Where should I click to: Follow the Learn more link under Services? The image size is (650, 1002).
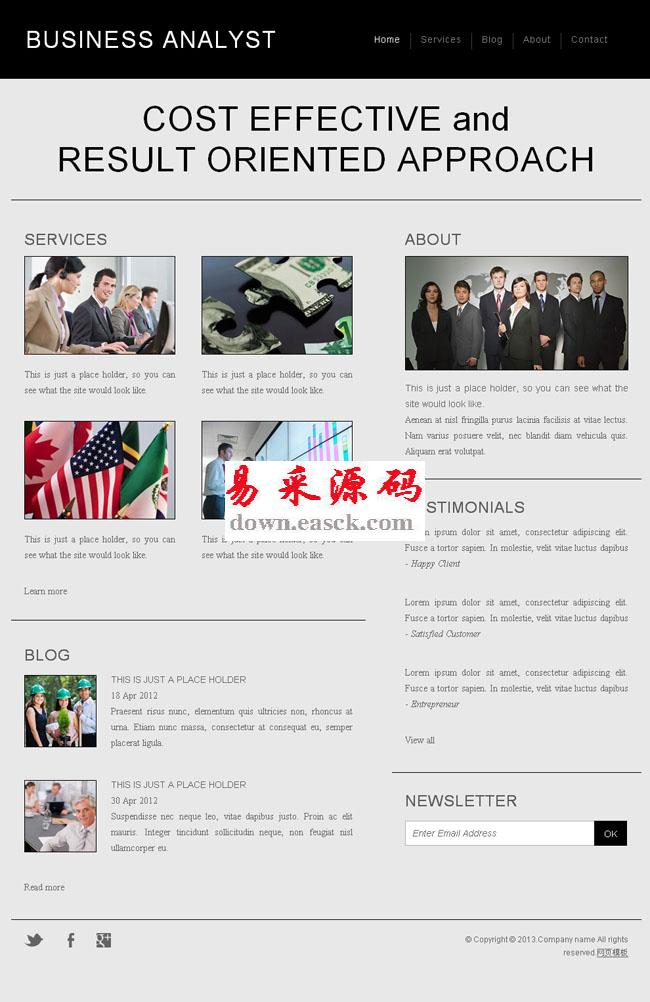(x=46, y=591)
